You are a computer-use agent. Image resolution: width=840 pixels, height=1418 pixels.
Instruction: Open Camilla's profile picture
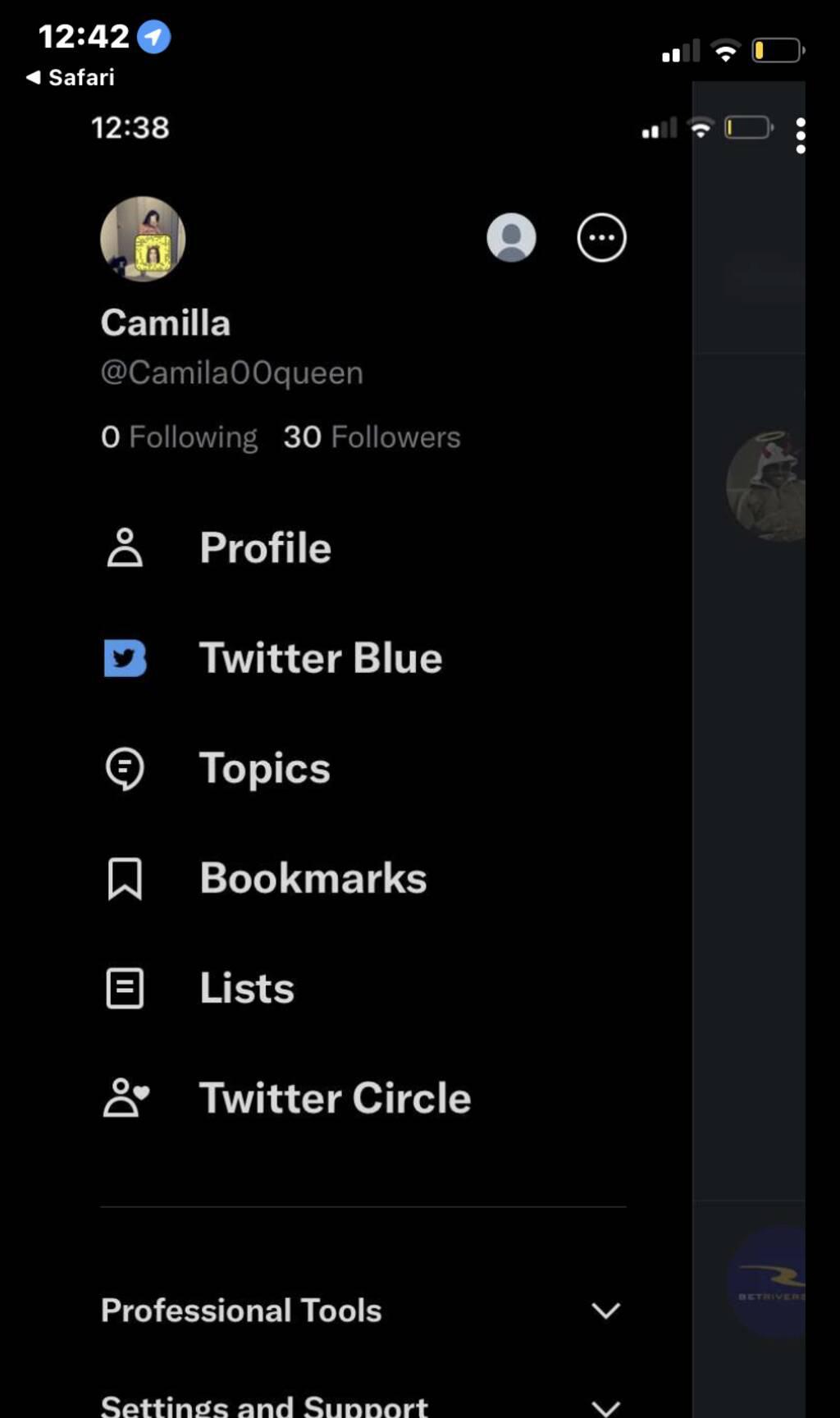click(x=143, y=239)
